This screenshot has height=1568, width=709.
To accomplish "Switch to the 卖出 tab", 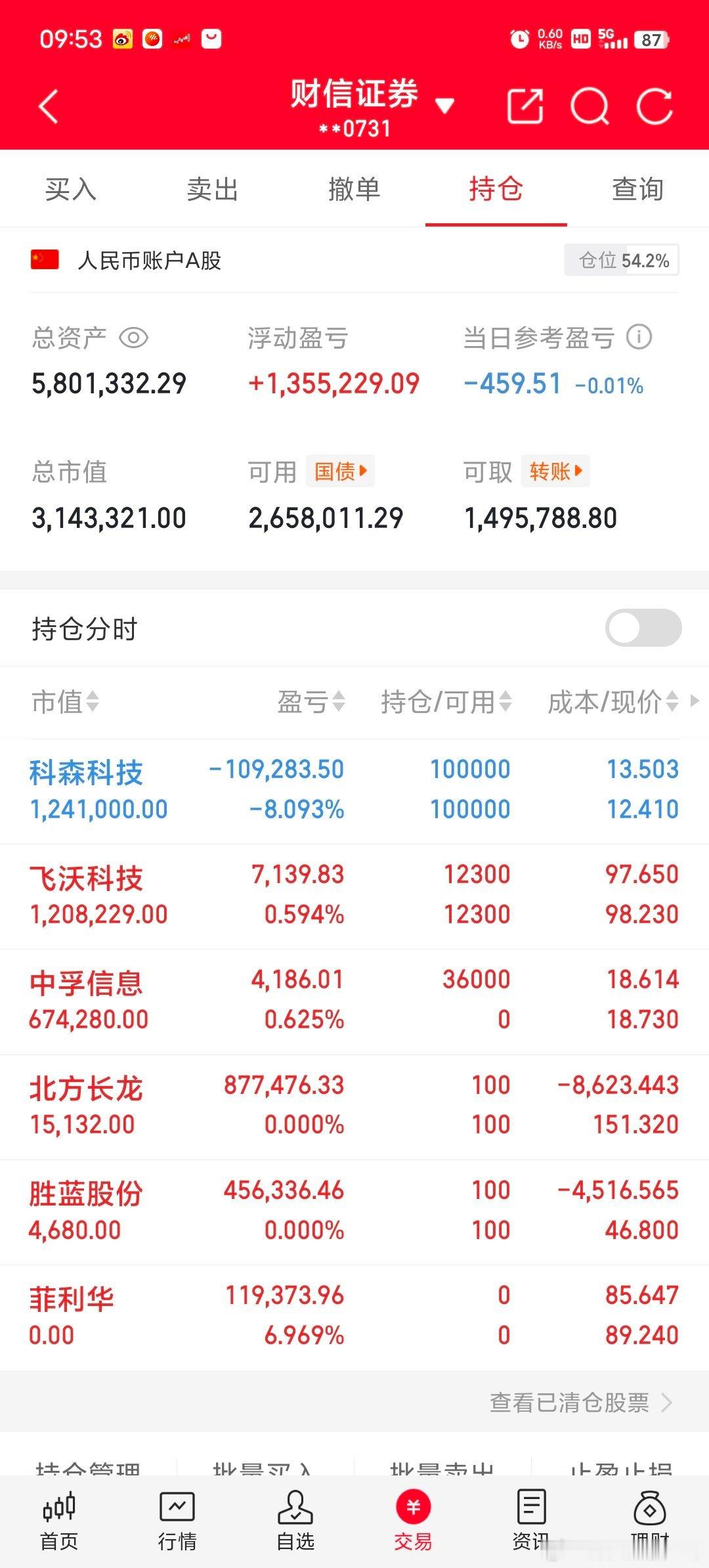I will (211, 189).
